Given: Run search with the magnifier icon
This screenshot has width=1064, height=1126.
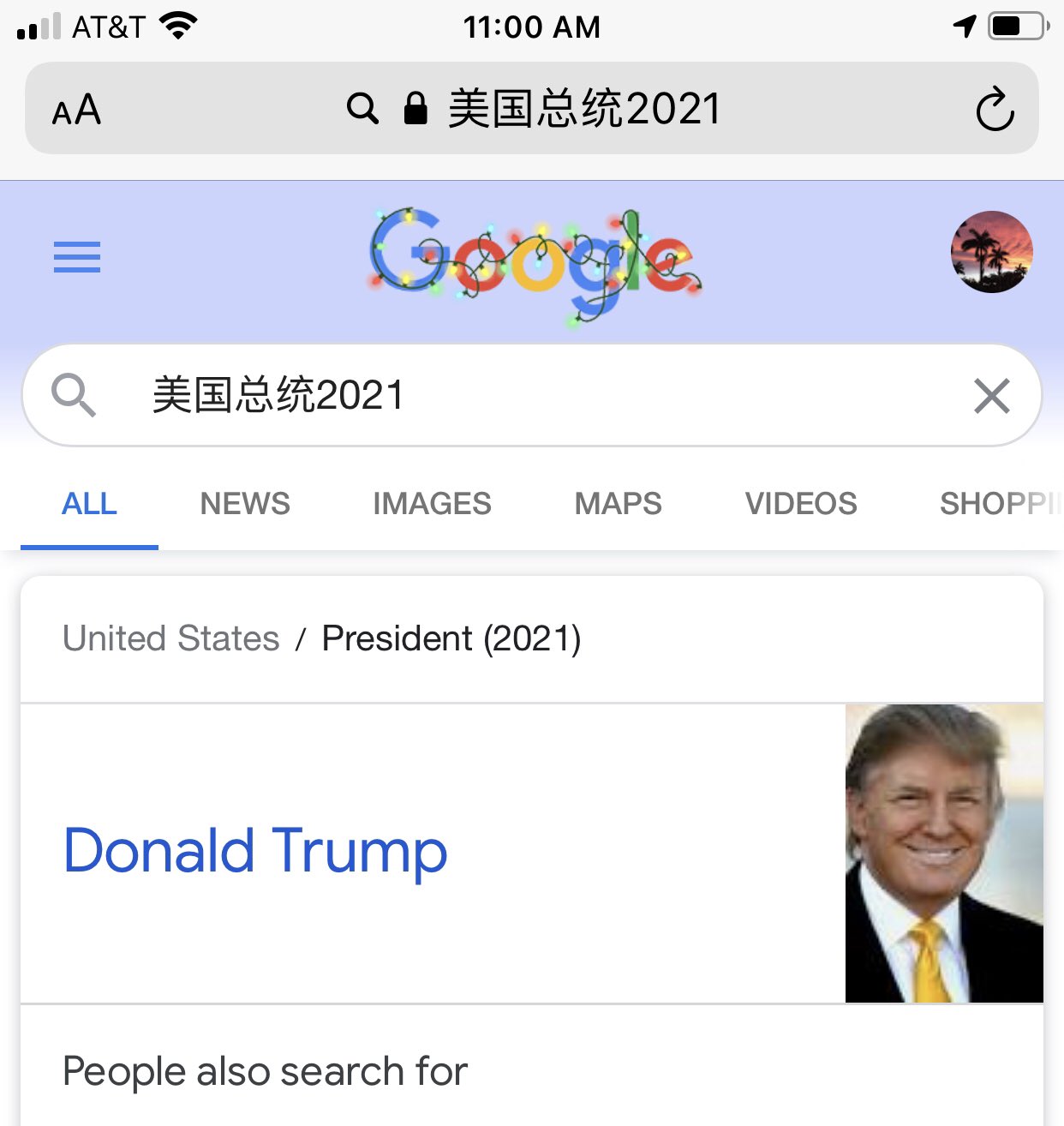Looking at the screenshot, I should point(74,396).
